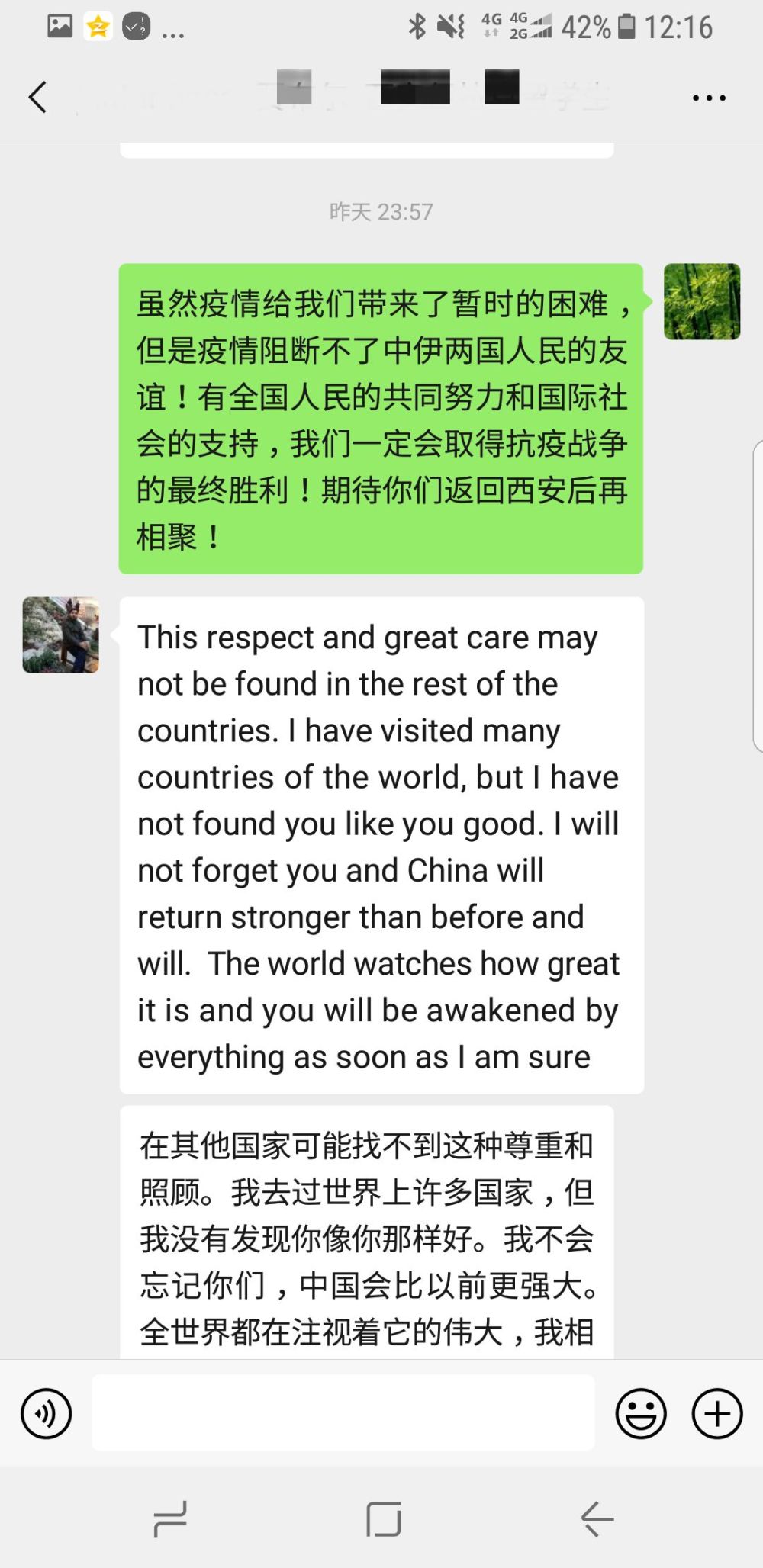
Task: Tap the system back navigation button
Action: tap(597, 1519)
